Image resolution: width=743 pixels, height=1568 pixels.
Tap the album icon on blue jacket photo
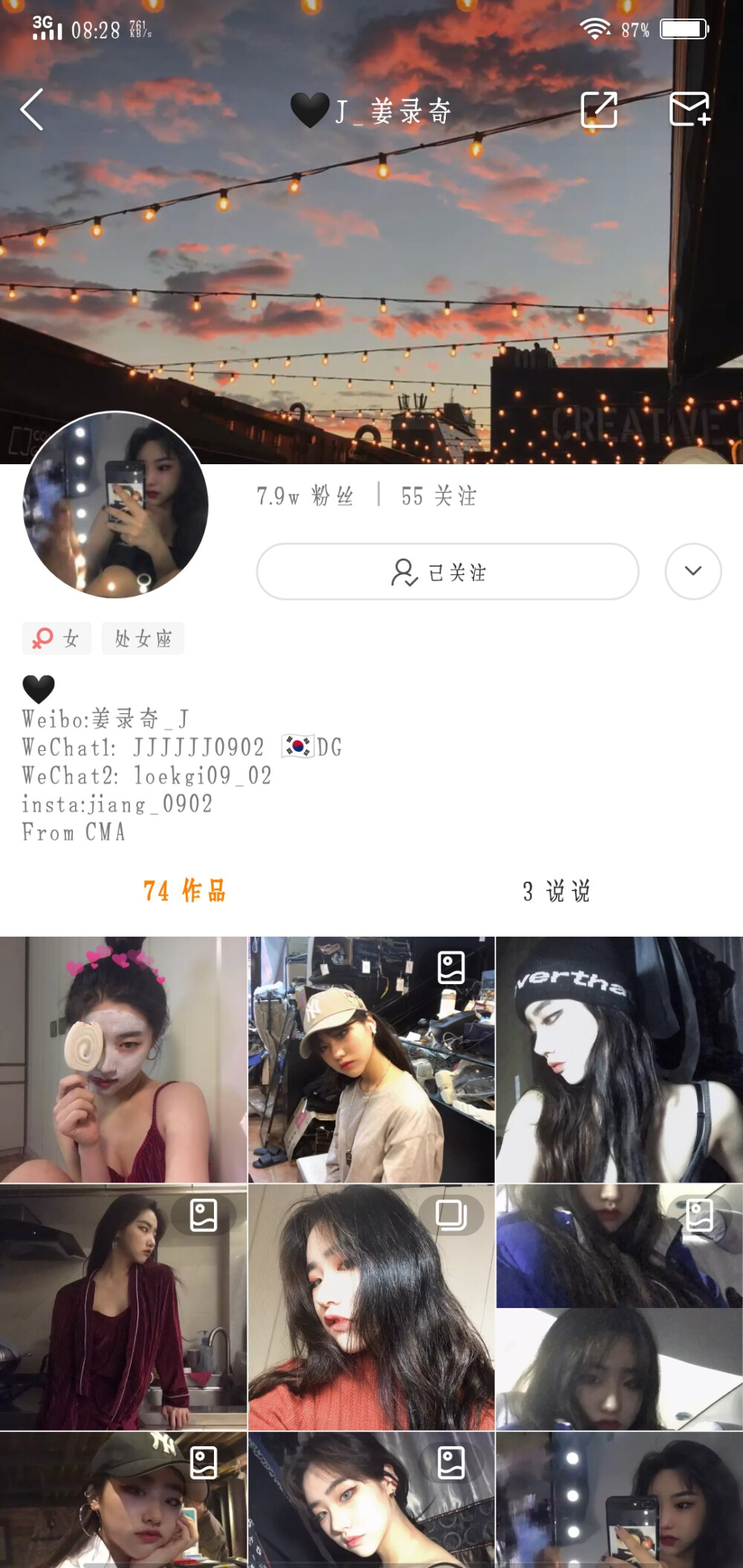(x=700, y=1216)
